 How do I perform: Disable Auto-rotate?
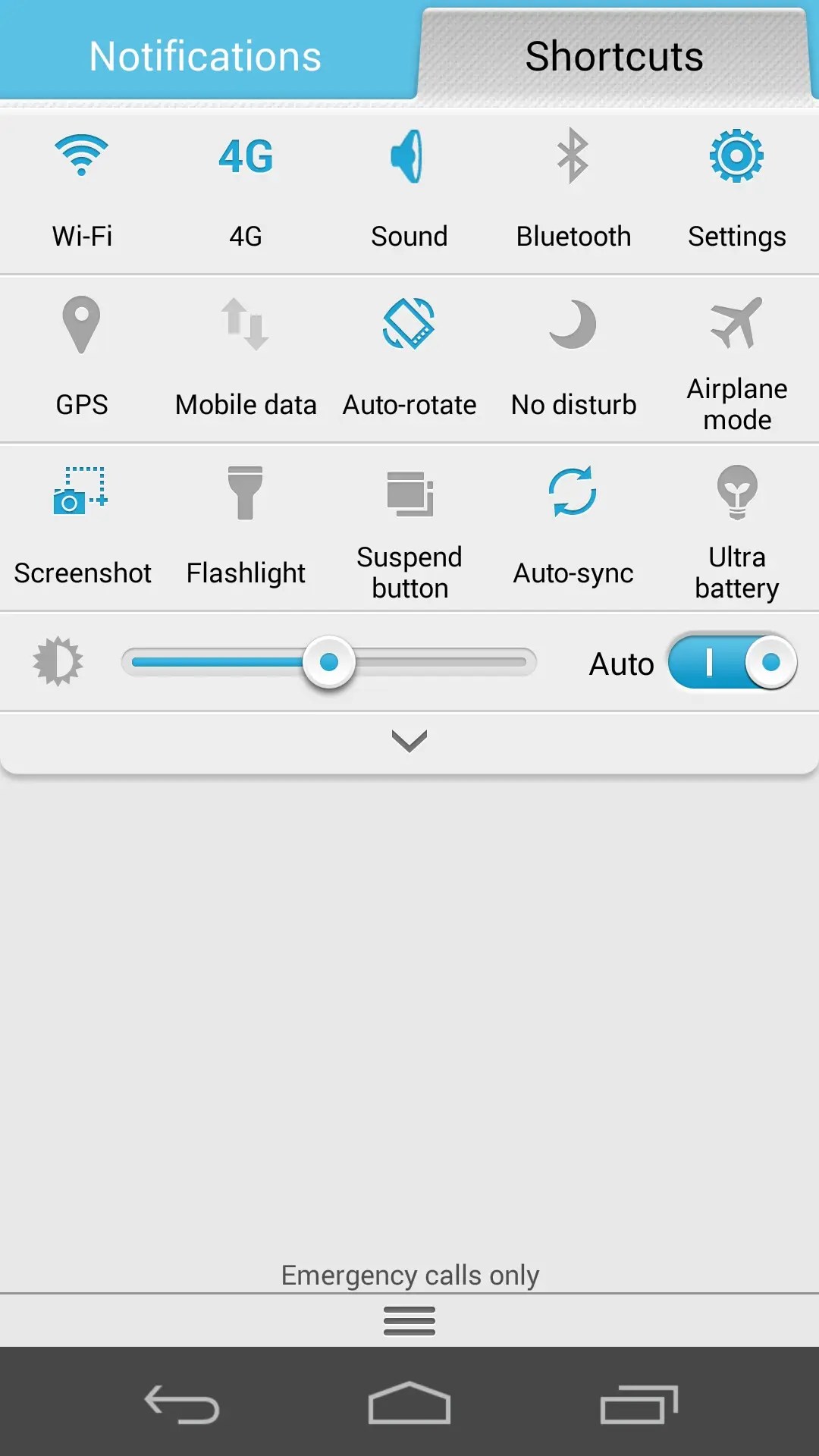tap(409, 356)
